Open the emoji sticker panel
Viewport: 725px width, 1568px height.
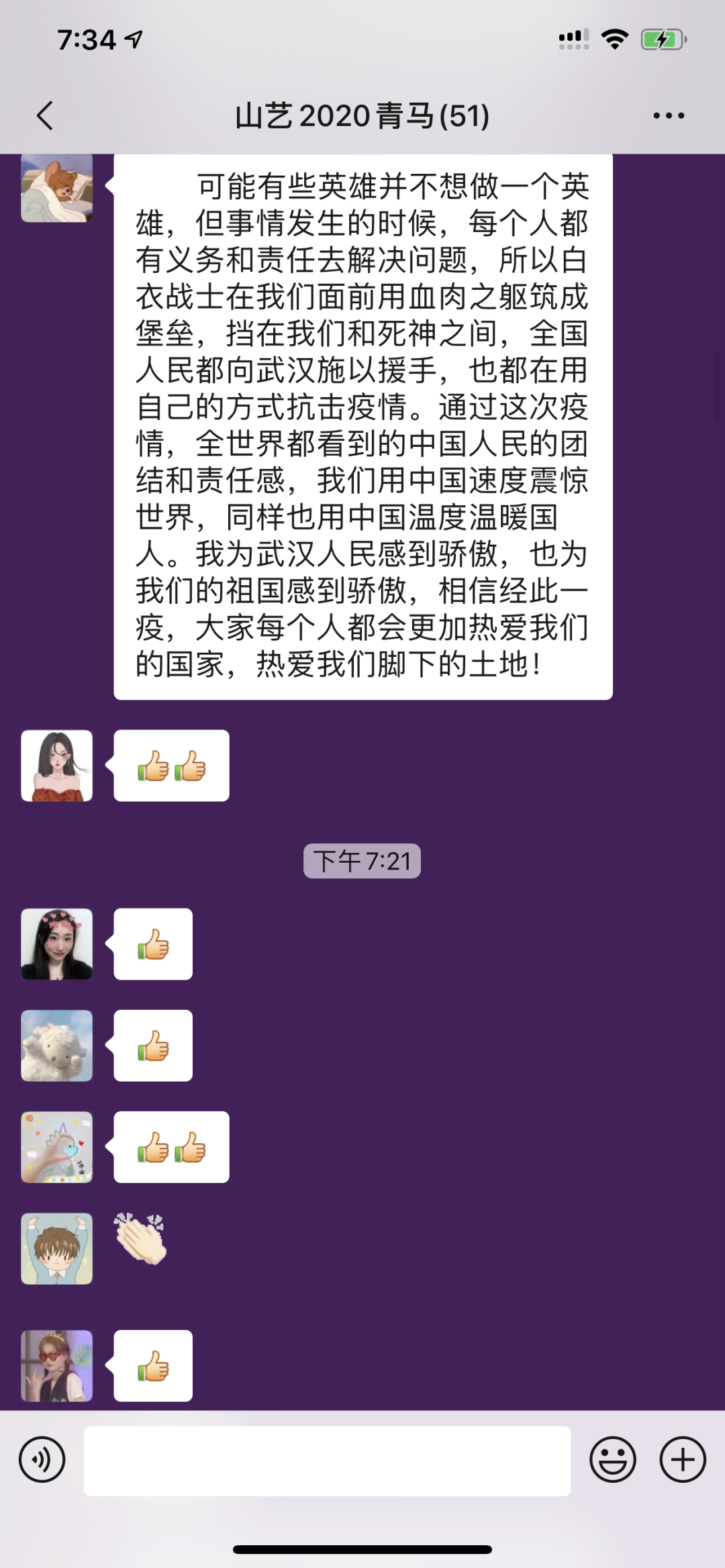click(612, 1459)
